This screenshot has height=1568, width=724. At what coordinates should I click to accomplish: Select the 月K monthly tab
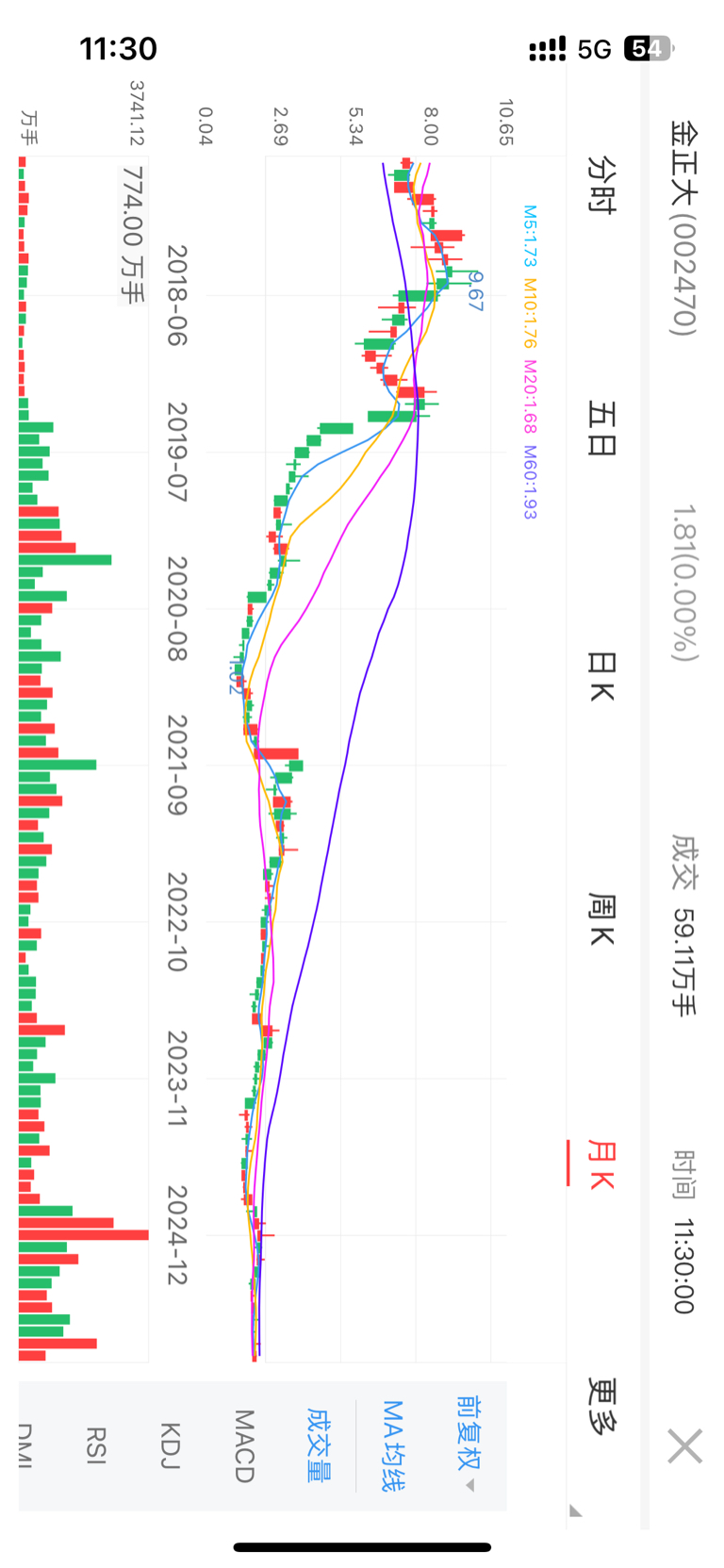tap(601, 1164)
